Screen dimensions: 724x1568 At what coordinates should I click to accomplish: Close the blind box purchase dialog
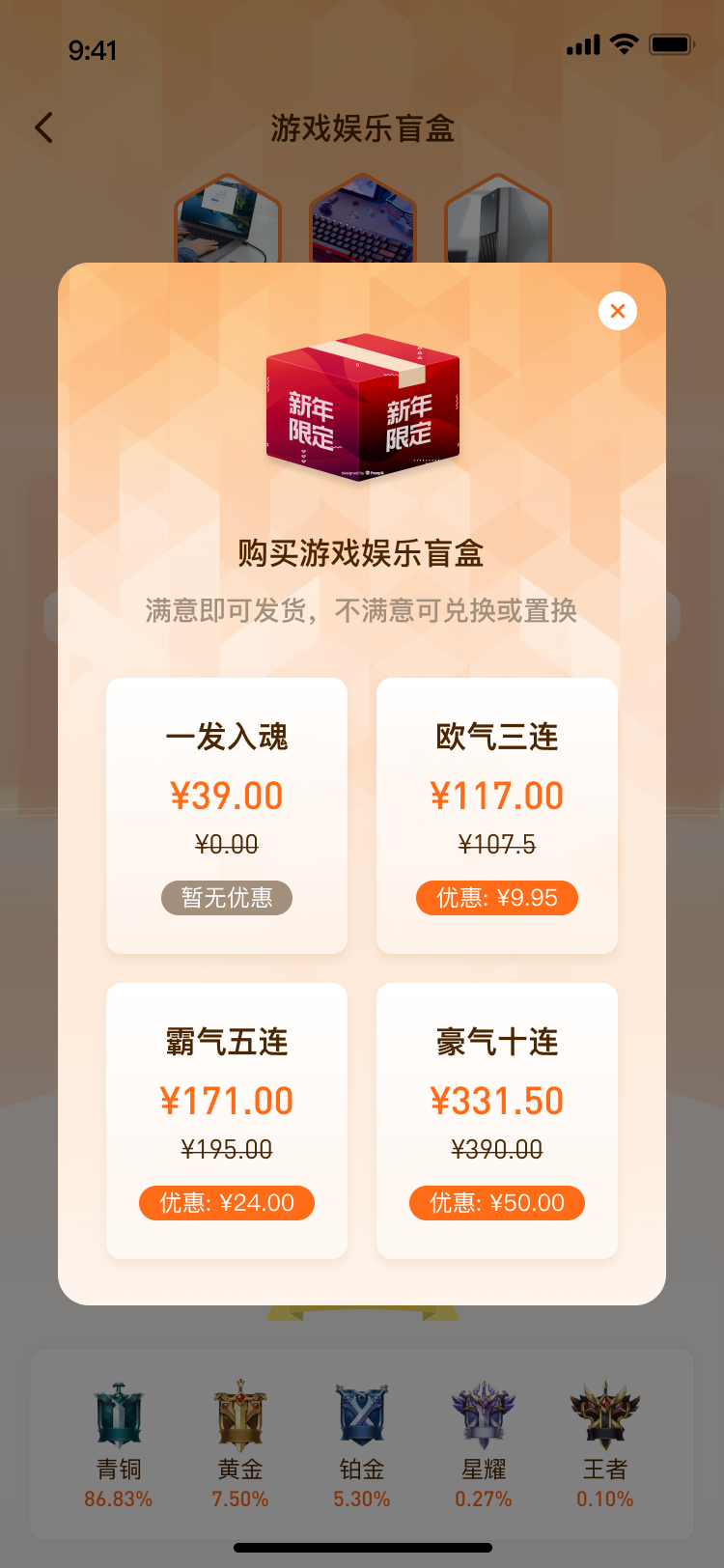click(618, 311)
